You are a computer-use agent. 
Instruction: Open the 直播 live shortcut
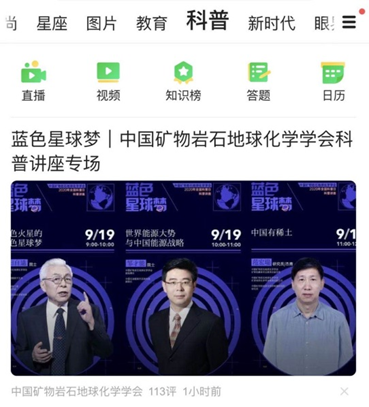pyautogui.click(x=33, y=81)
